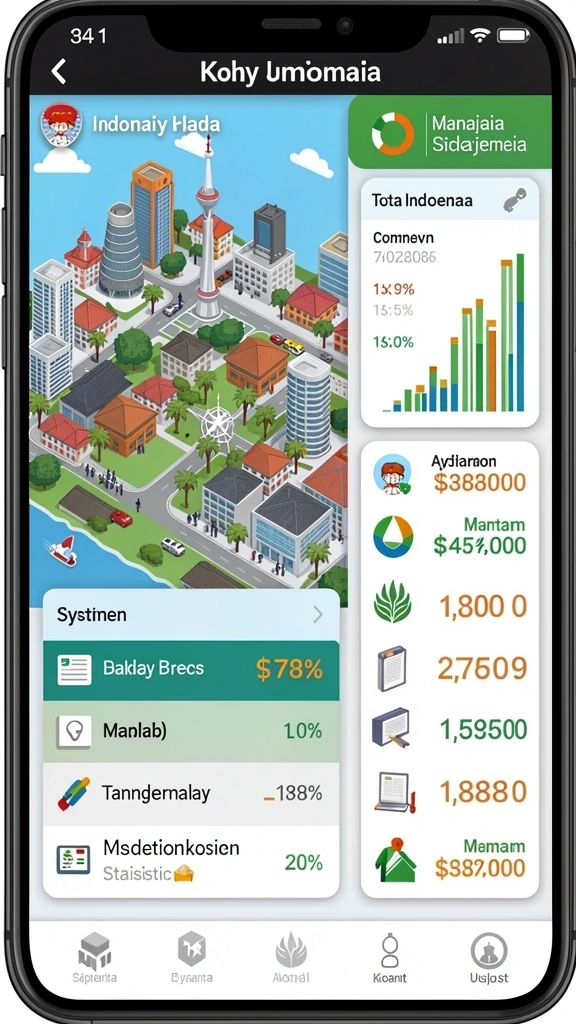The width and height of the screenshot is (576, 1024).
Task: Switch to the Byaanta tab
Action: 192,957
